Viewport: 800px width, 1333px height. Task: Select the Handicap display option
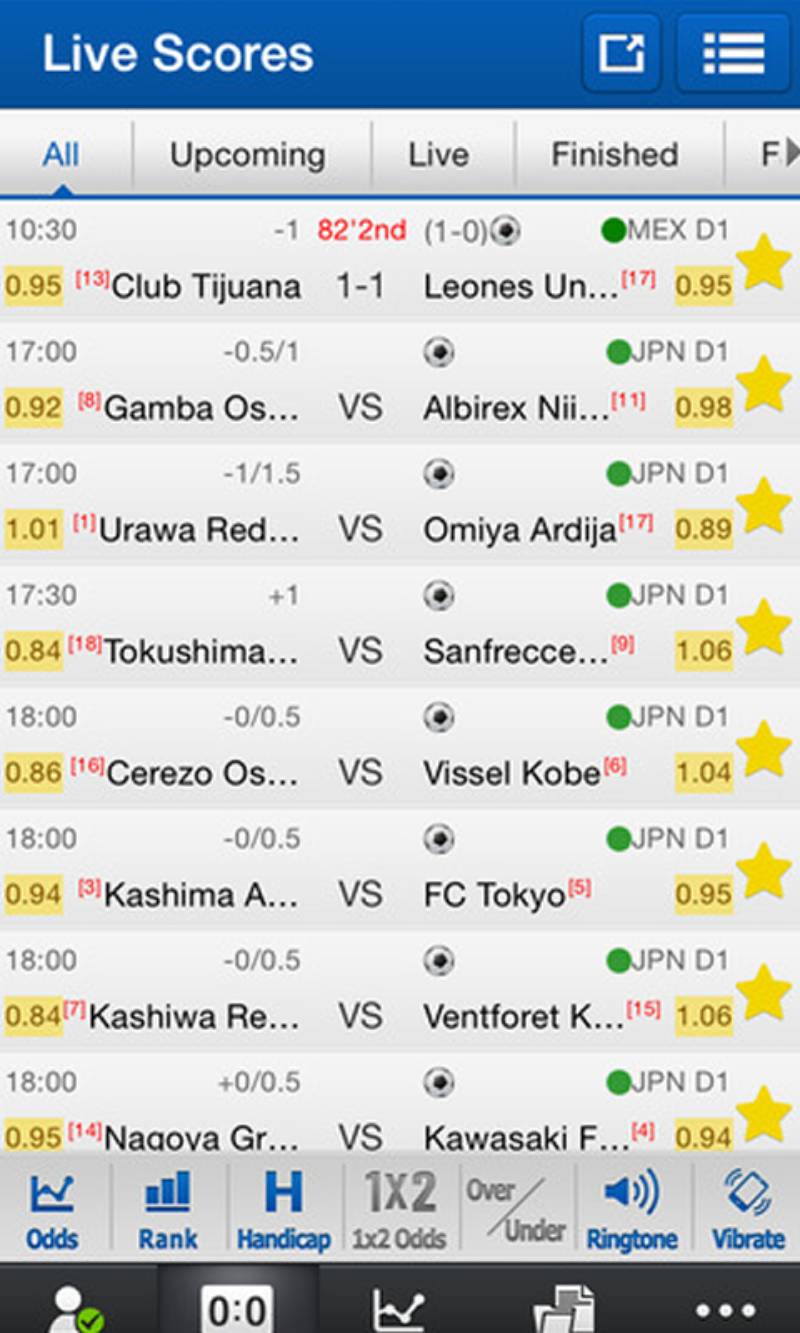[284, 1207]
